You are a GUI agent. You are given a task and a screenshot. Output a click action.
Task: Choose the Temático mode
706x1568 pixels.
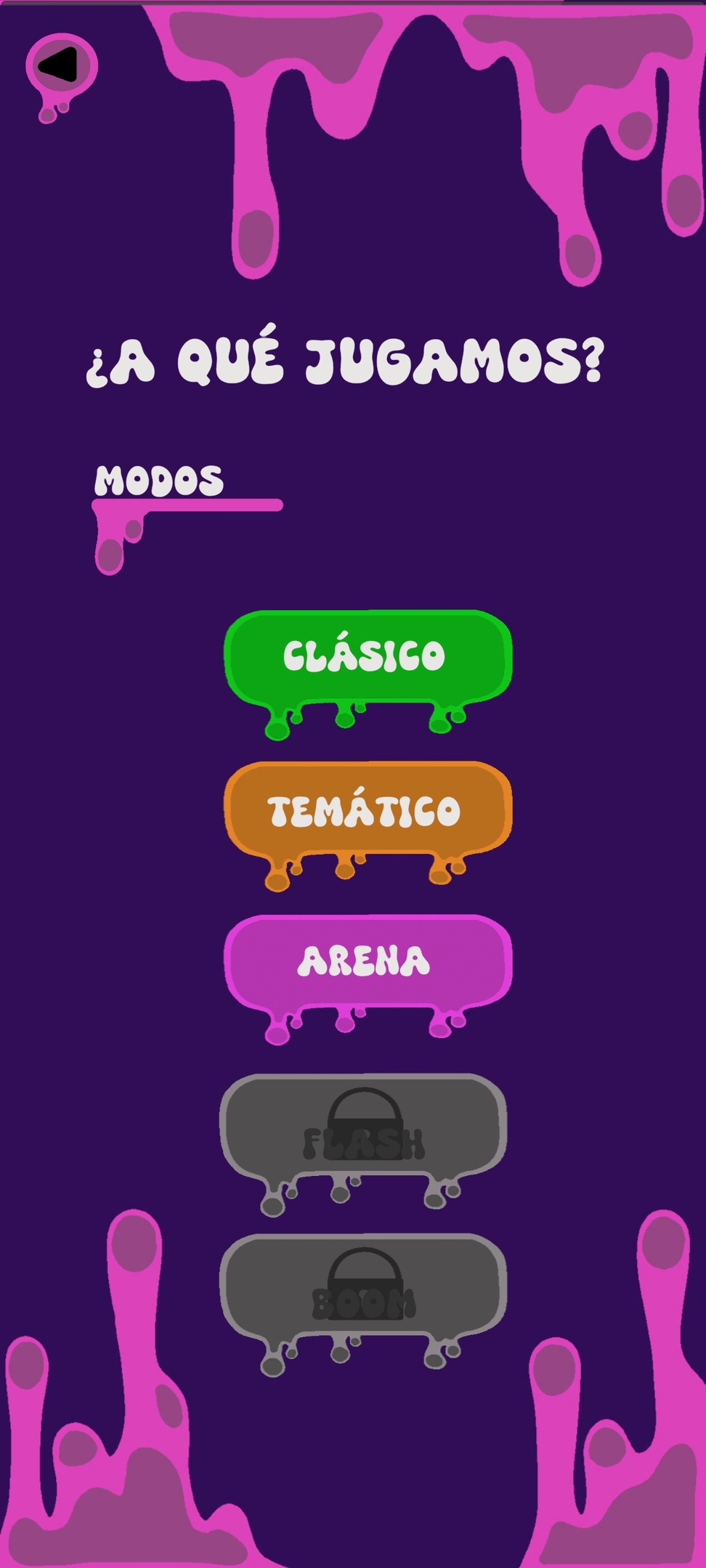click(x=367, y=810)
